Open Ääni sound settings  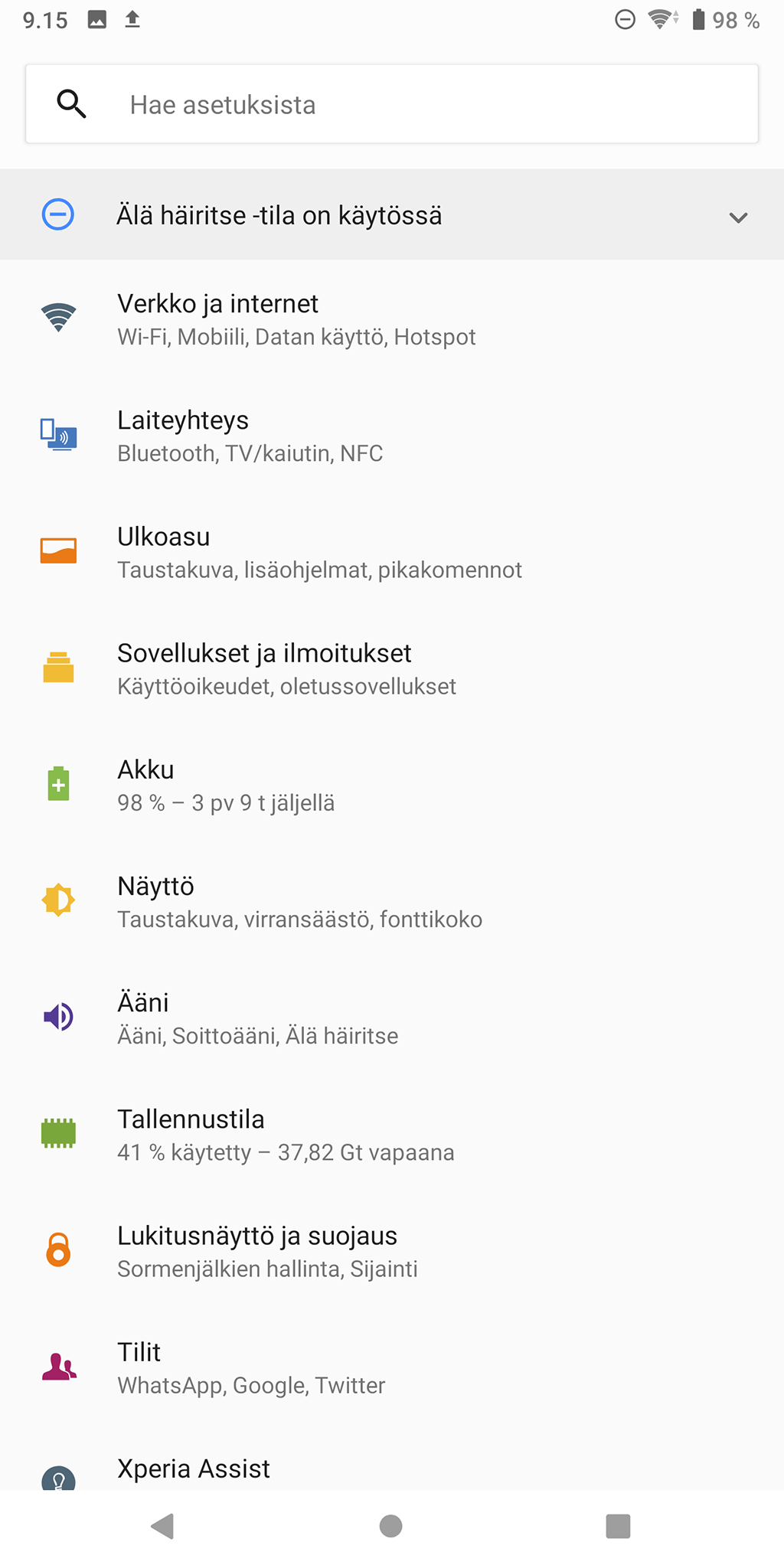pyautogui.click(x=392, y=1018)
